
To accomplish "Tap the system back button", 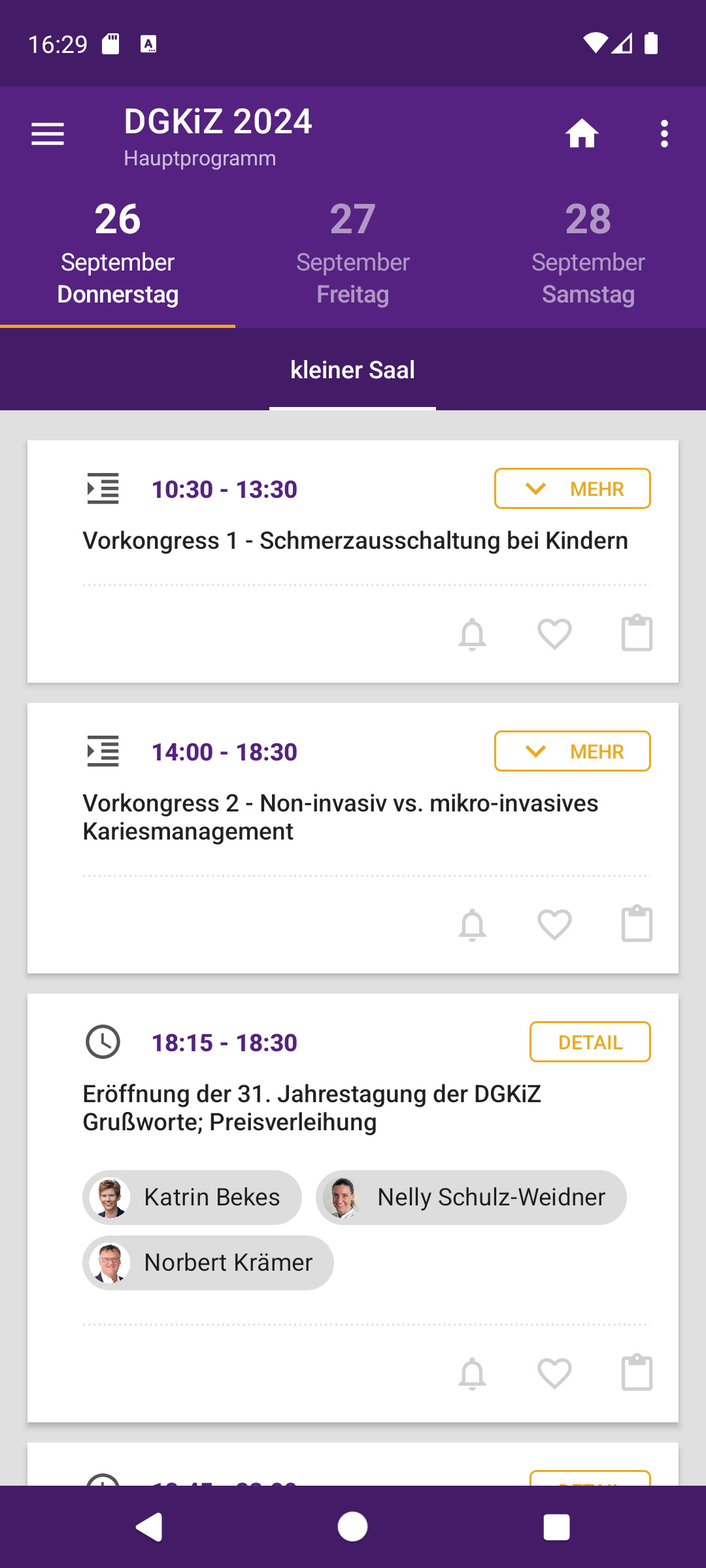I will (x=149, y=1527).
